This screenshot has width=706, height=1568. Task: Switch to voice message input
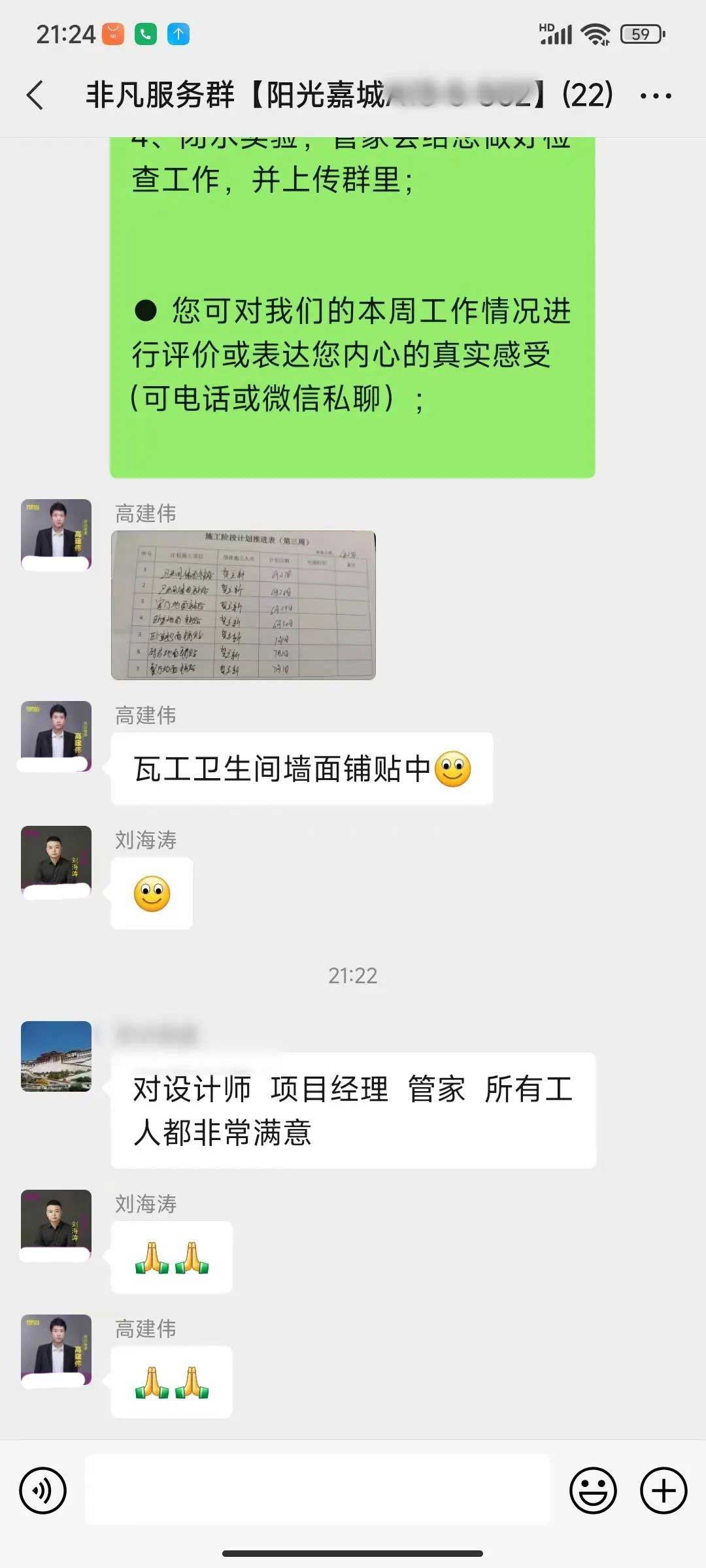43,1491
